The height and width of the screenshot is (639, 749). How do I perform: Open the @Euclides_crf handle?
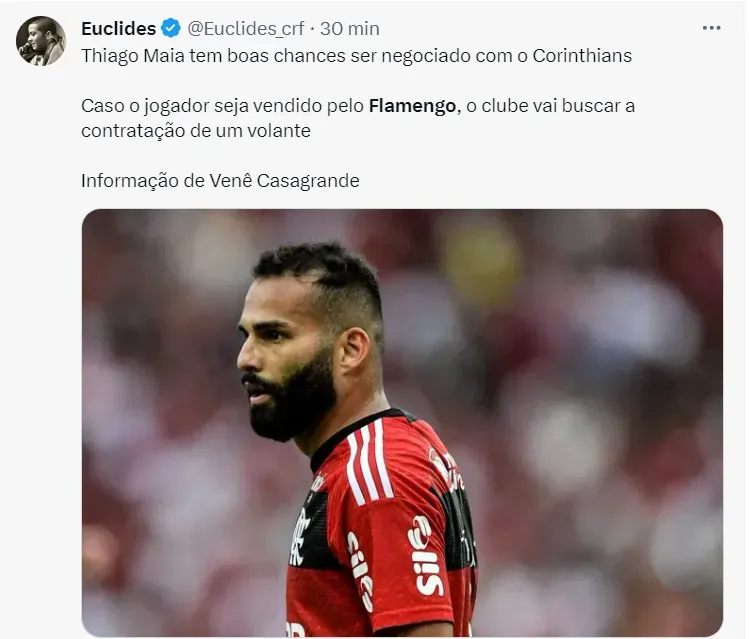pos(245,28)
